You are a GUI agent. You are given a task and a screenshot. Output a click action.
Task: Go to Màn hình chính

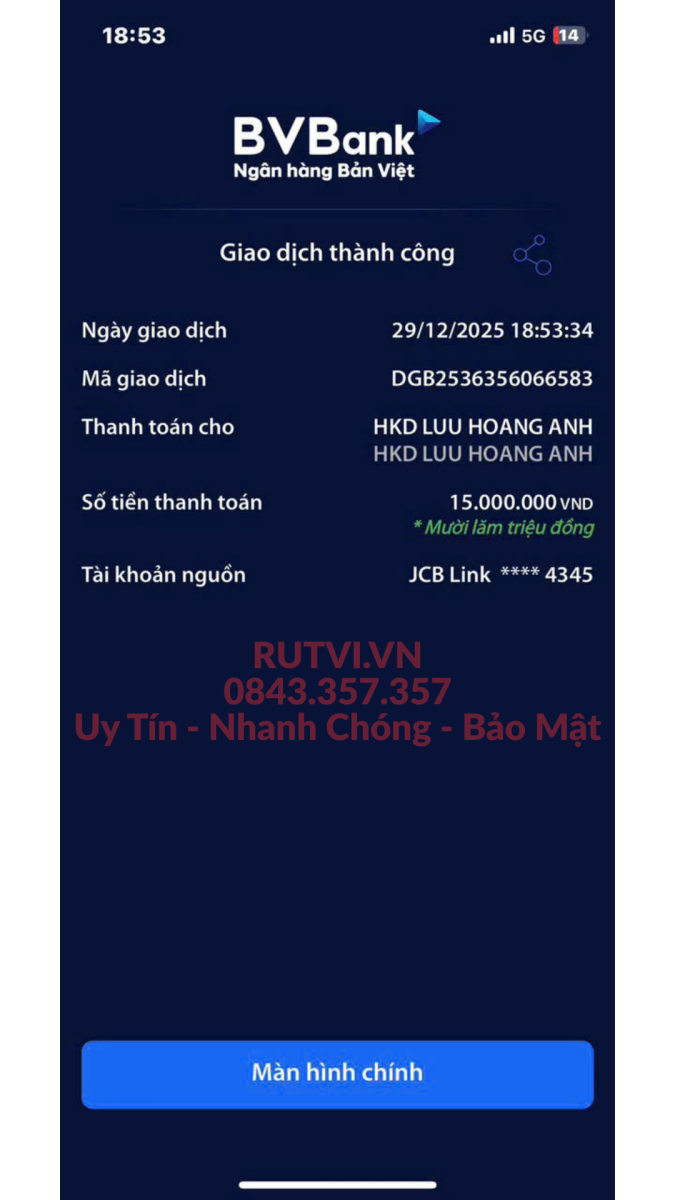click(337, 1074)
